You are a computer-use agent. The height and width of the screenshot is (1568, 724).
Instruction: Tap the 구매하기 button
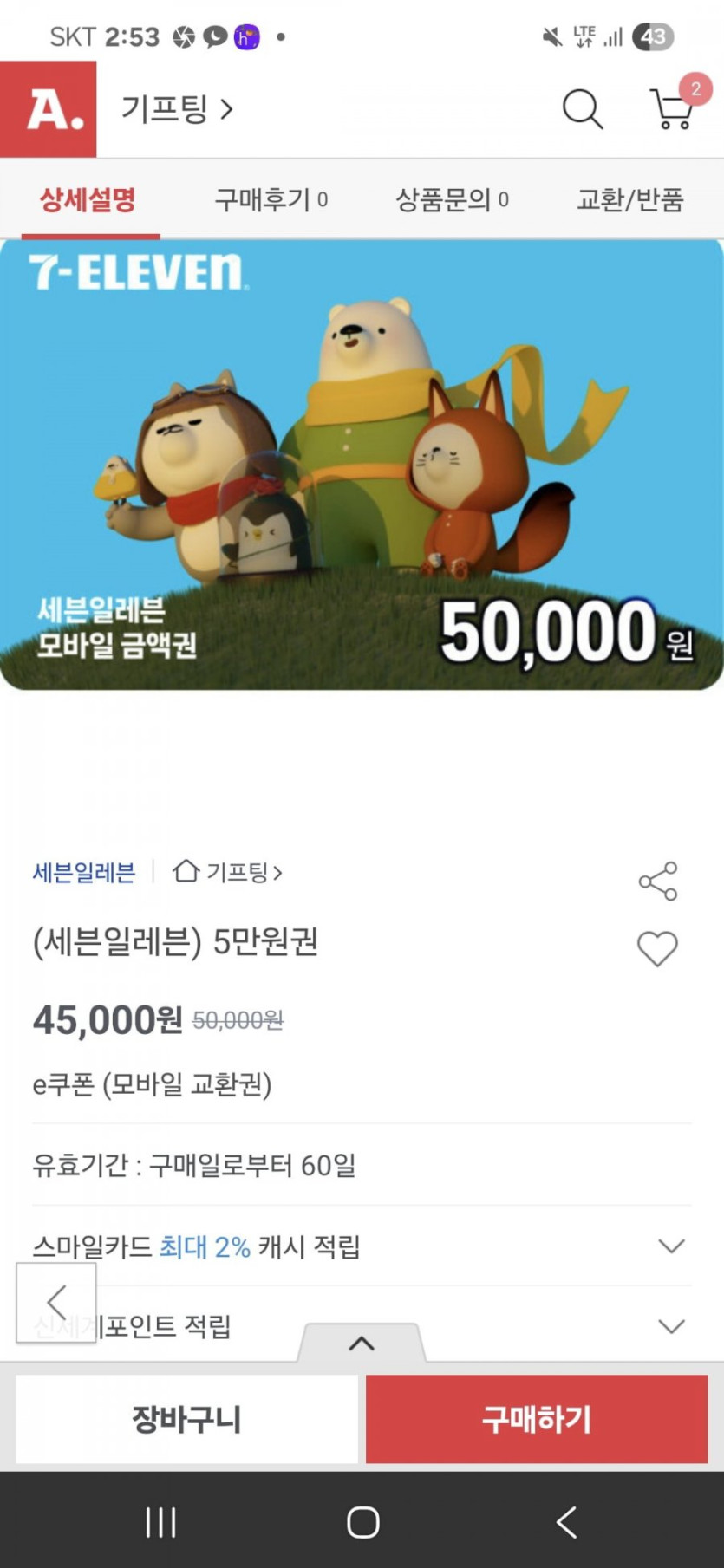(x=537, y=1420)
